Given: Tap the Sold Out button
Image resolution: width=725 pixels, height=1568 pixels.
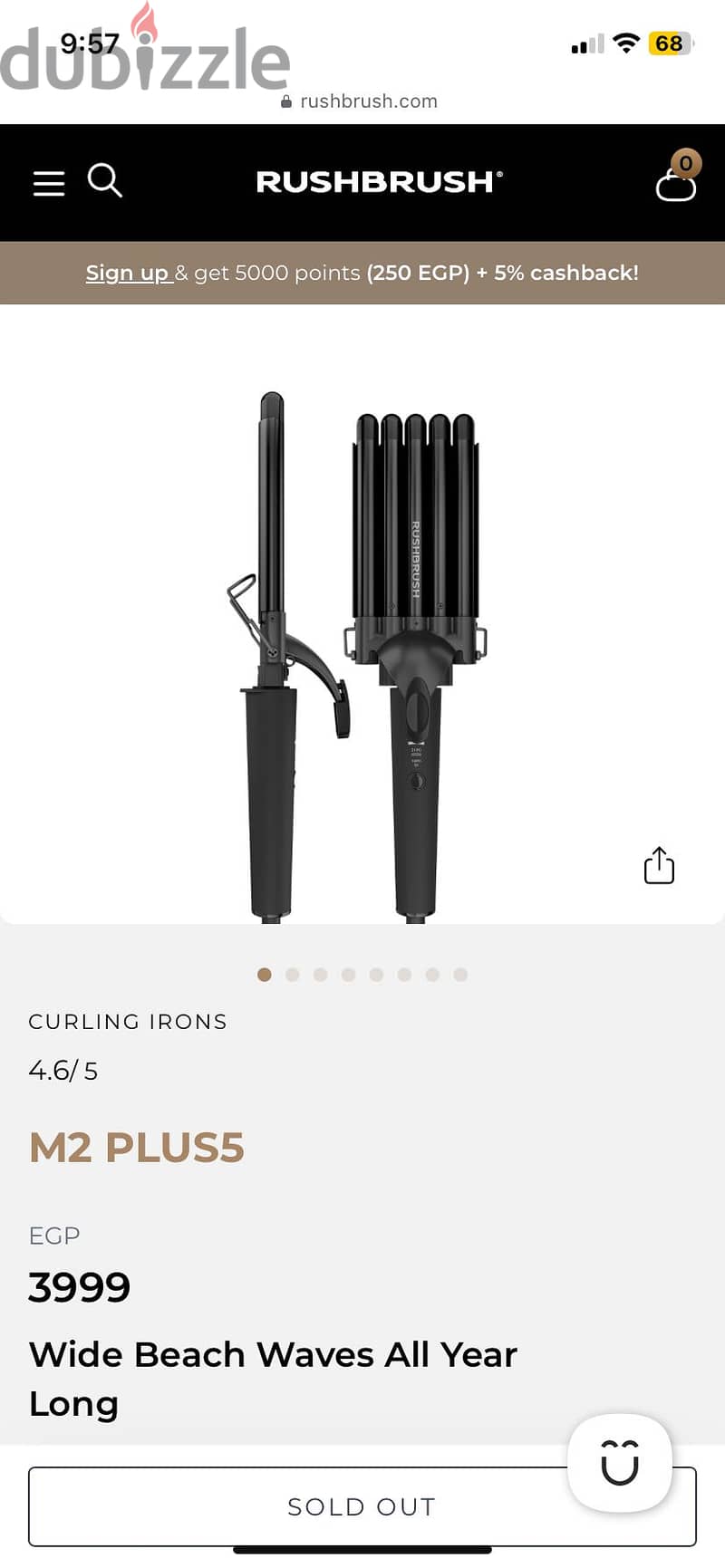Looking at the screenshot, I should (x=362, y=1506).
